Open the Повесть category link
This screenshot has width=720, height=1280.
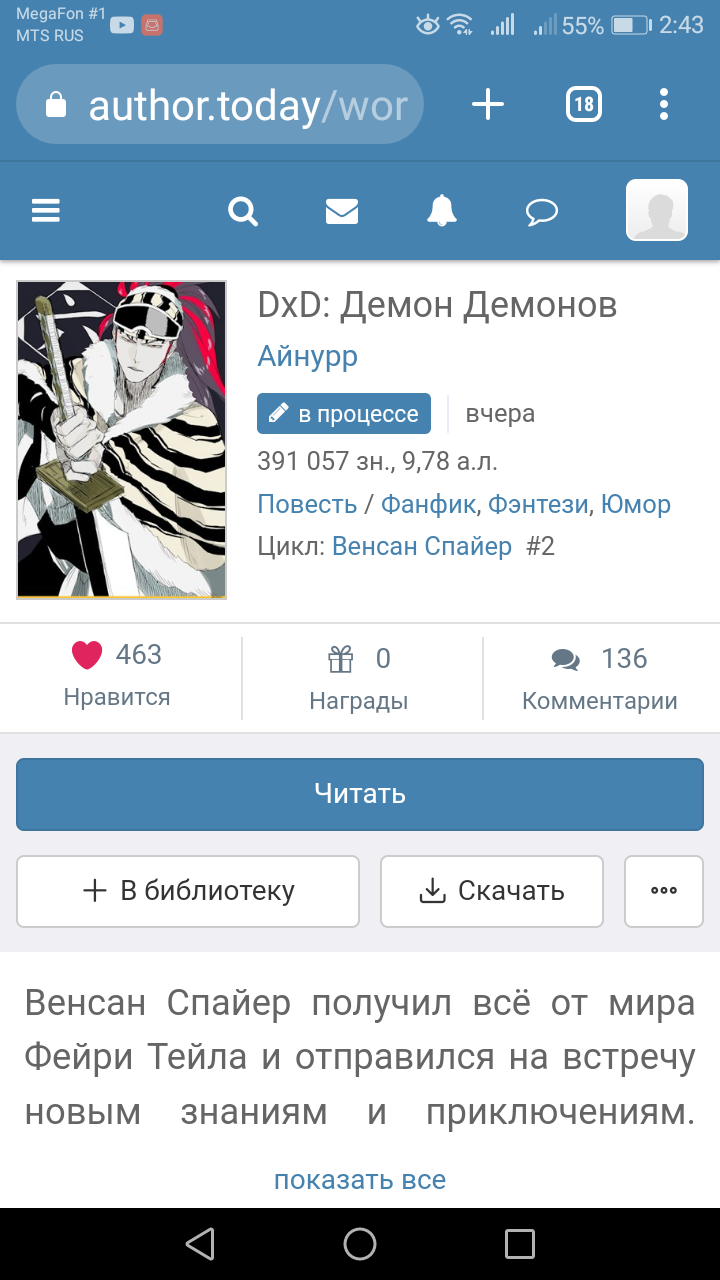(307, 504)
